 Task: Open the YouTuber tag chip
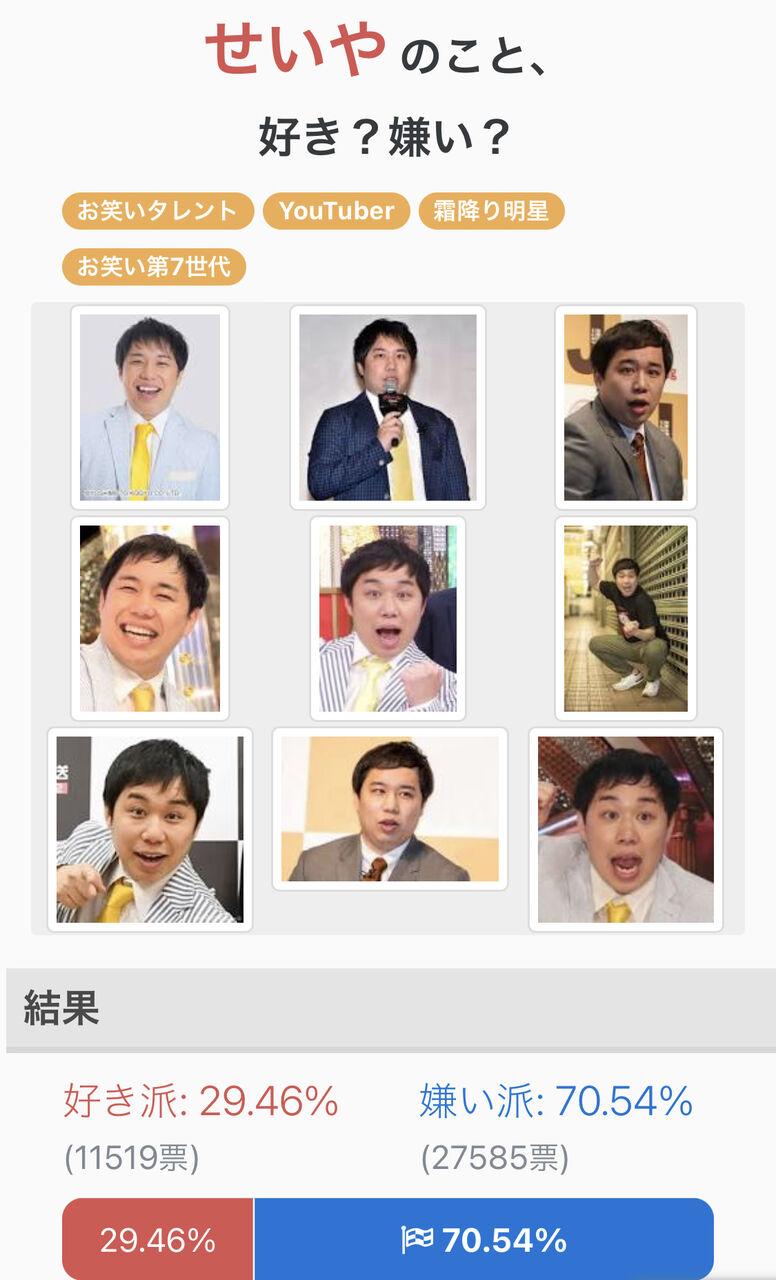[x=337, y=211]
